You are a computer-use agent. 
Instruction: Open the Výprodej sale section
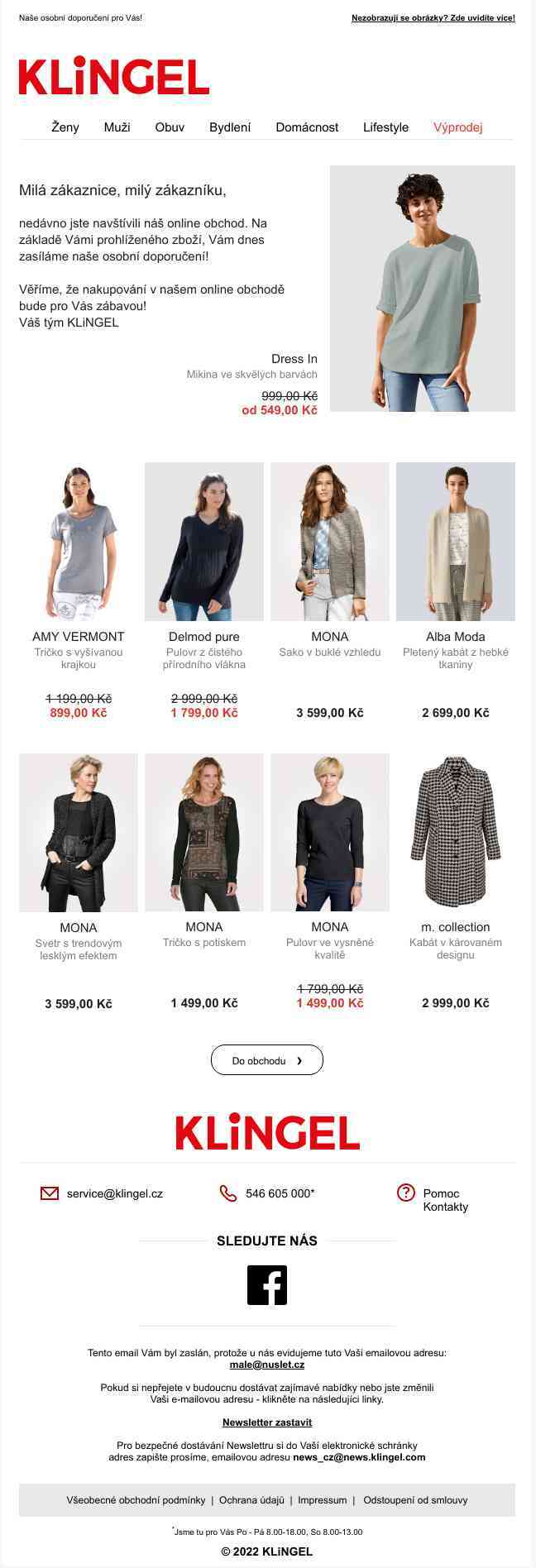click(457, 127)
